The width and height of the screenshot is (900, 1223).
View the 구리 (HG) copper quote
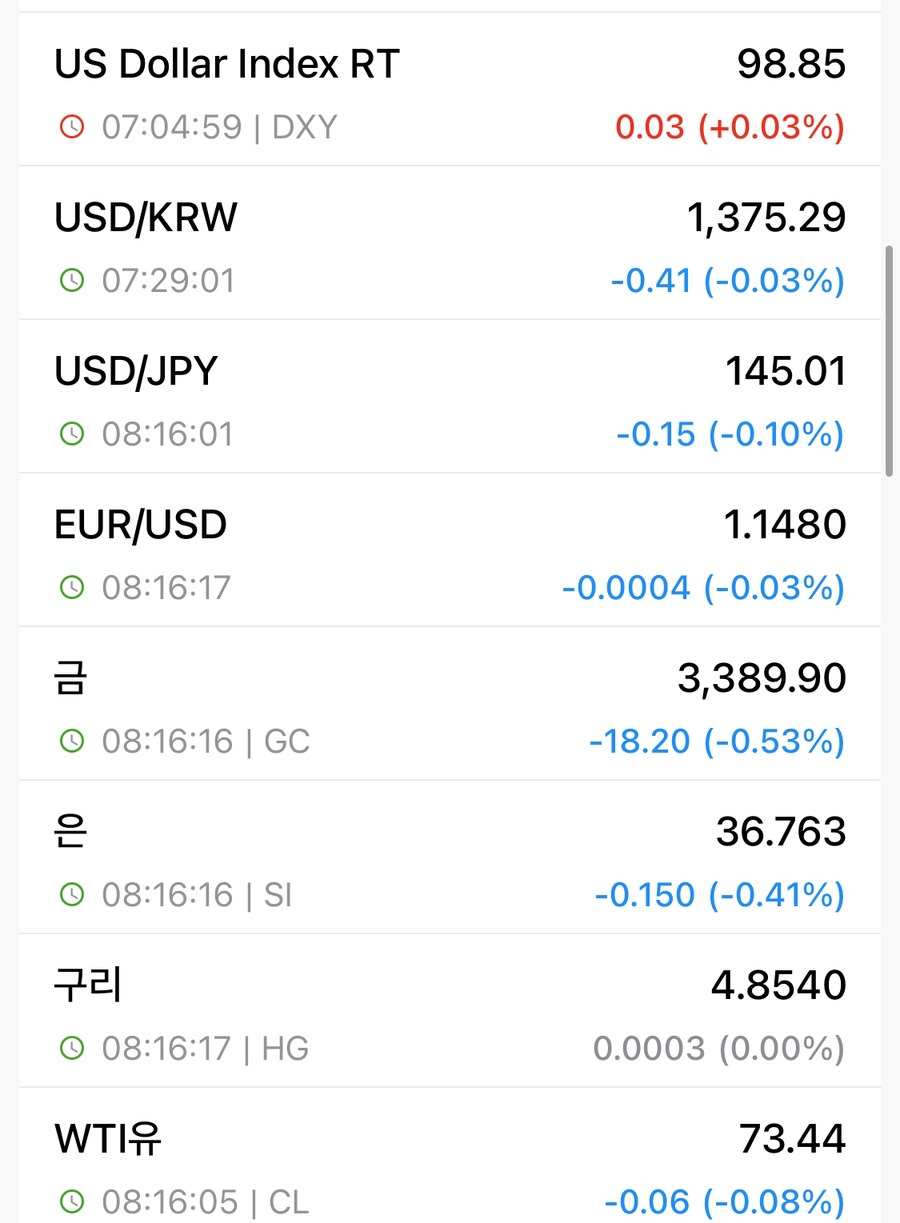coord(450,1011)
